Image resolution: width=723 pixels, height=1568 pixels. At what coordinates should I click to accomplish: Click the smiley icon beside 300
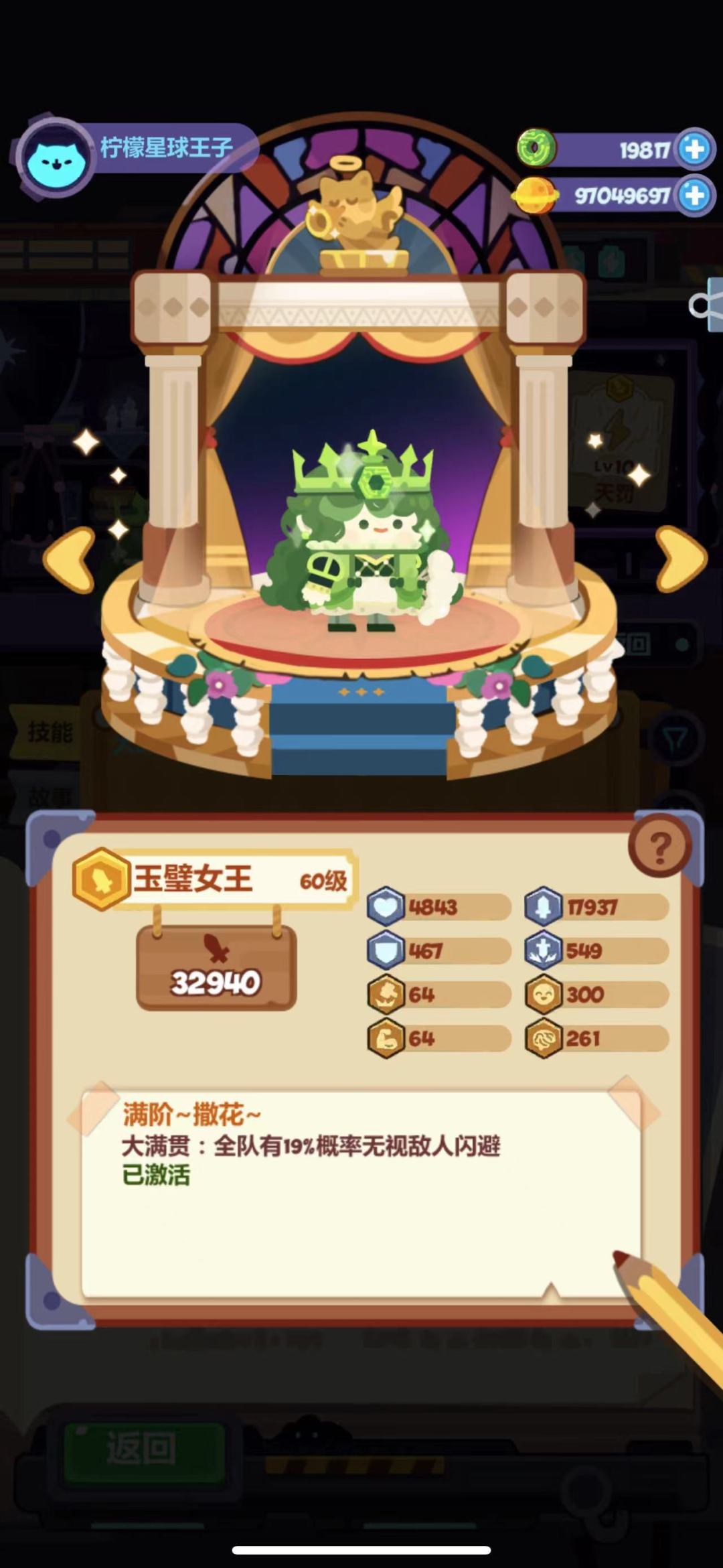click(545, 995)
